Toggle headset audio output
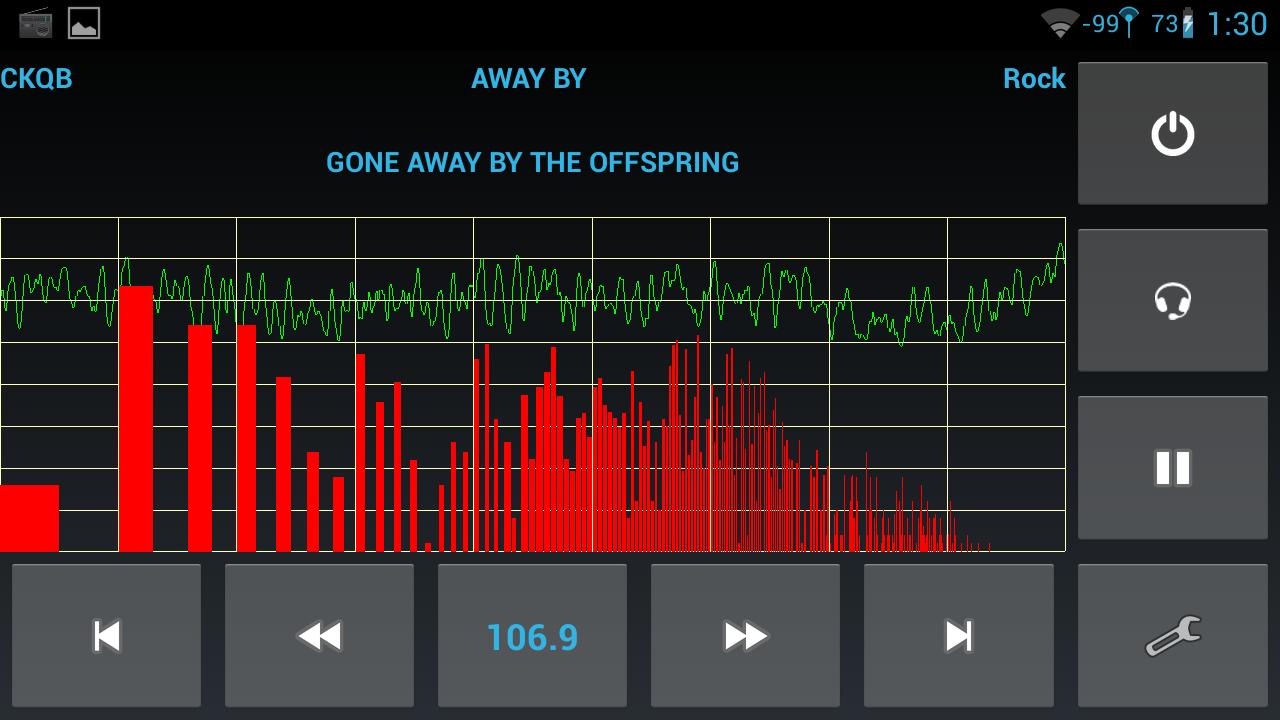1280x720 pixels. (1172, 300)
